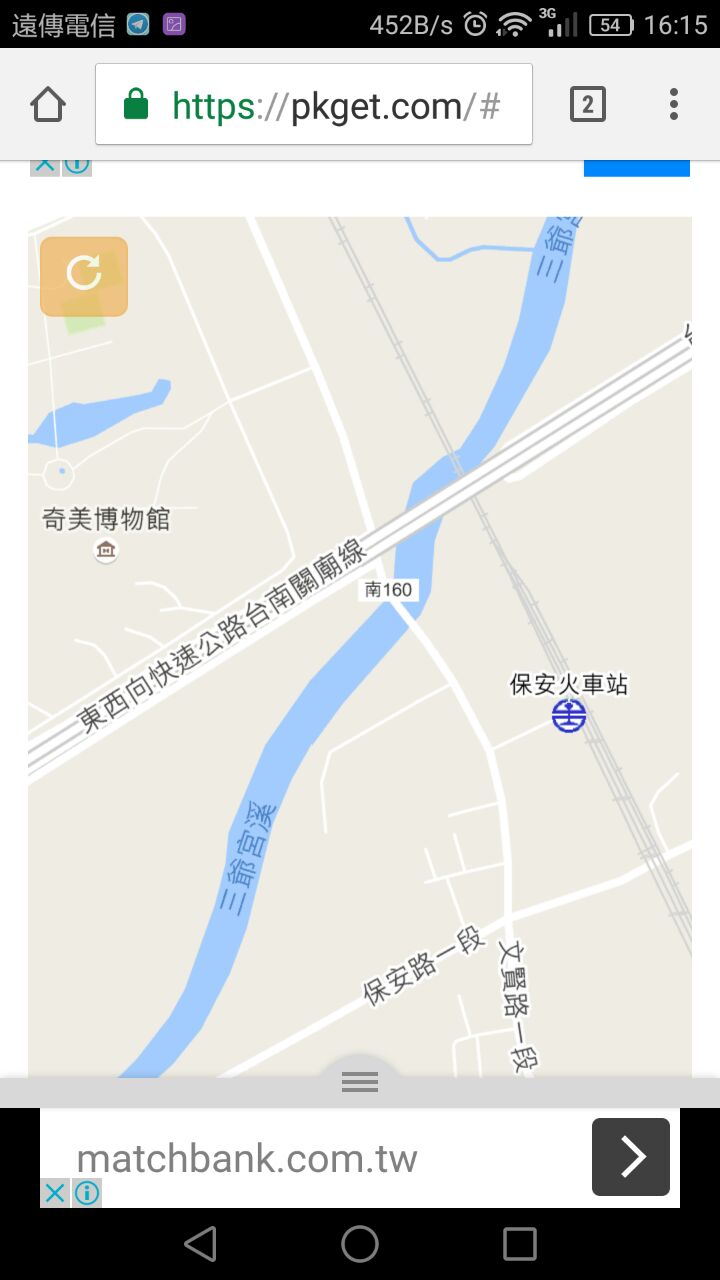Open the matchbank.com.tw ad arrow
The image size is (720, 1280).
(631, 1157)
